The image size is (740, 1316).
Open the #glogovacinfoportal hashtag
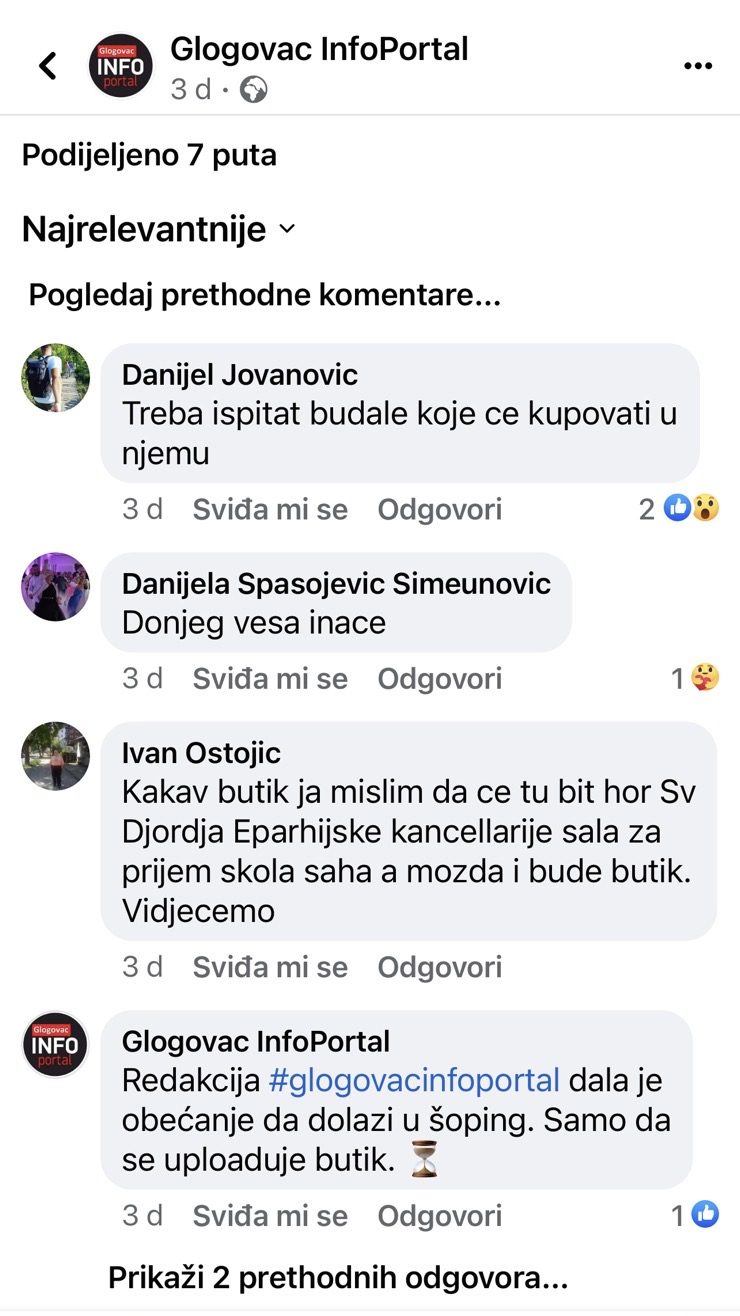414,1081
